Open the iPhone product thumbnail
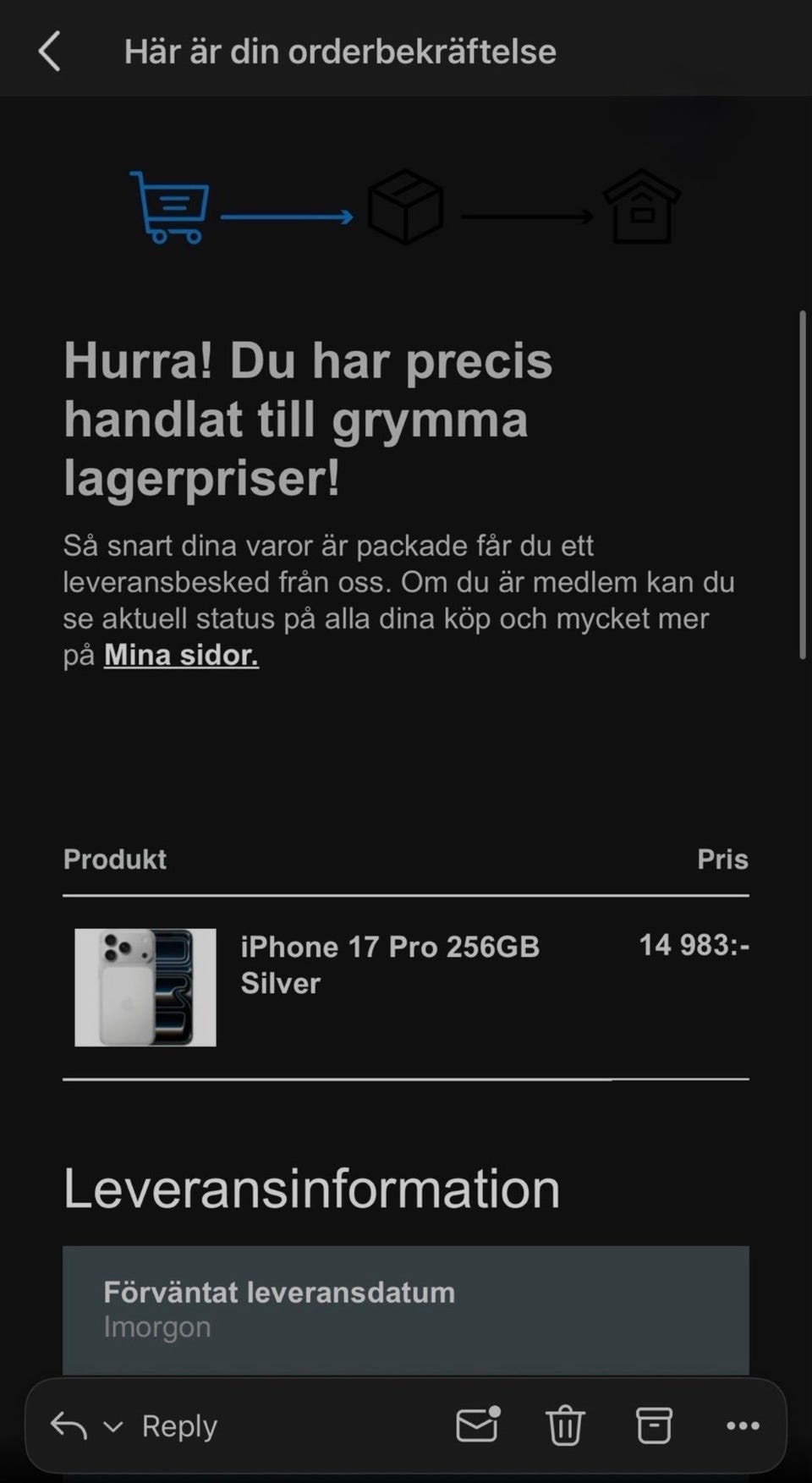 coord(145,988)
